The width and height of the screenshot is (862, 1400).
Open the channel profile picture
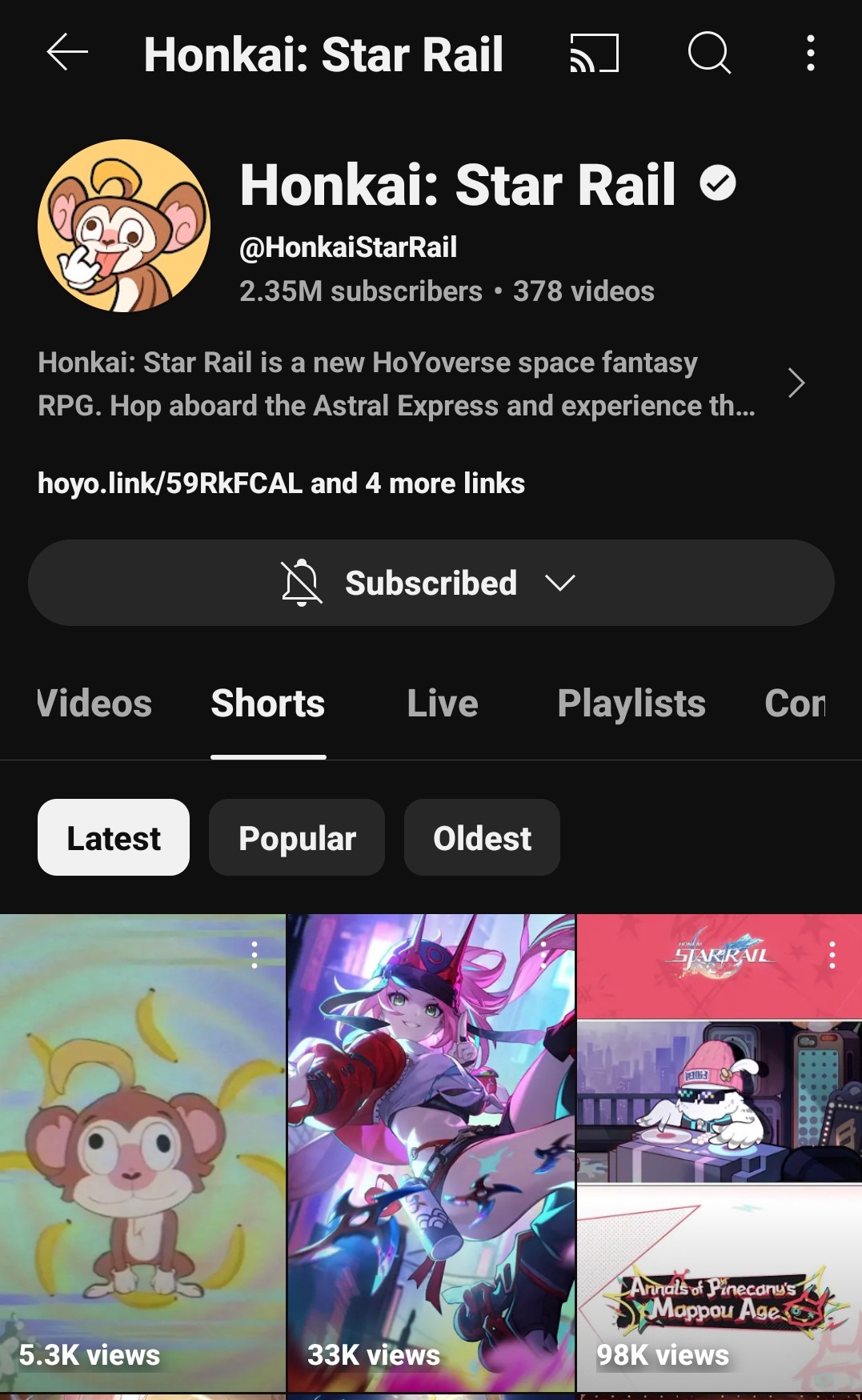point(124,226)
